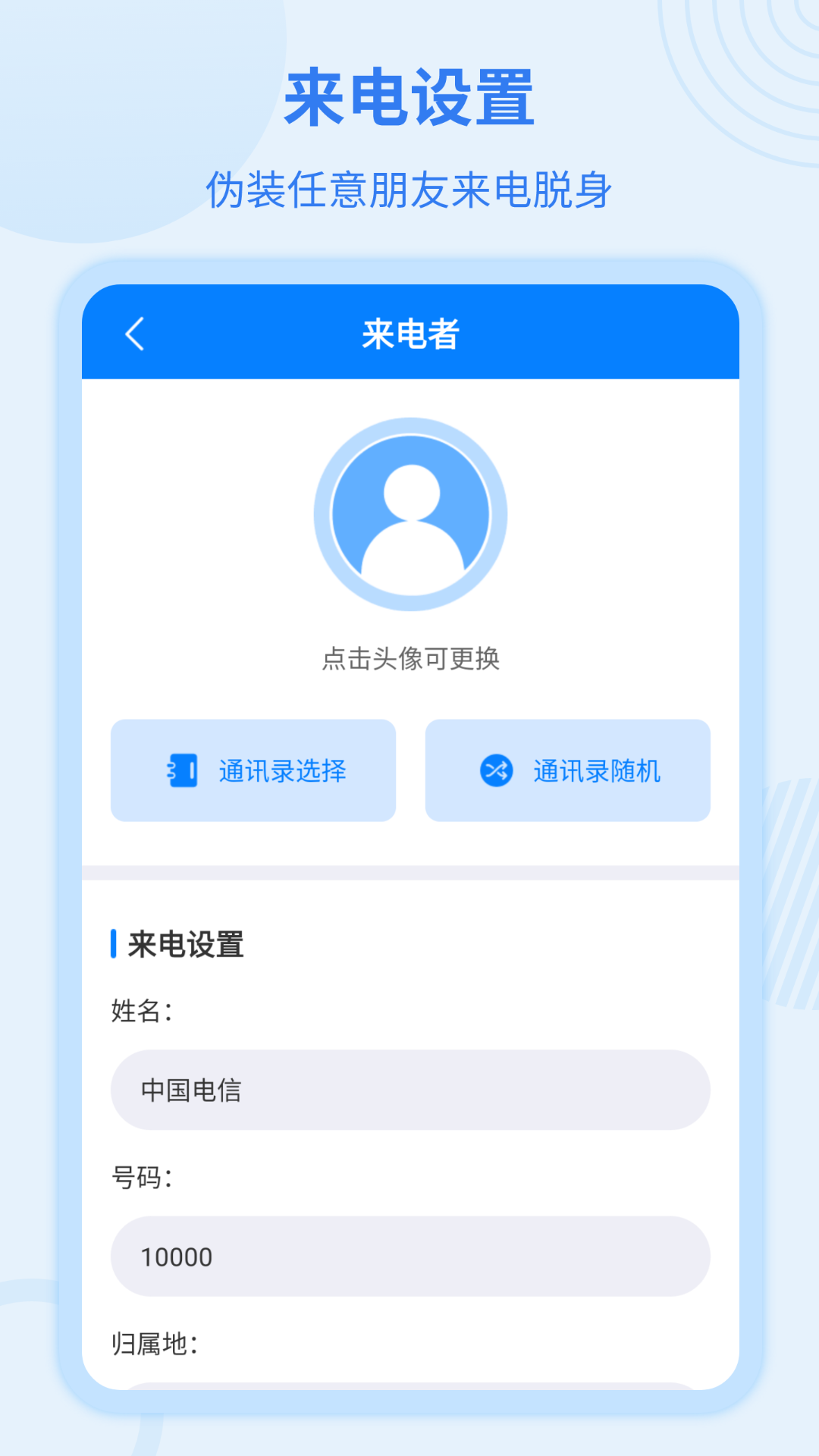Tap the 来电设置 page title at the top
The height and width of the screenshot is (1456, 819).
(409, 99)
